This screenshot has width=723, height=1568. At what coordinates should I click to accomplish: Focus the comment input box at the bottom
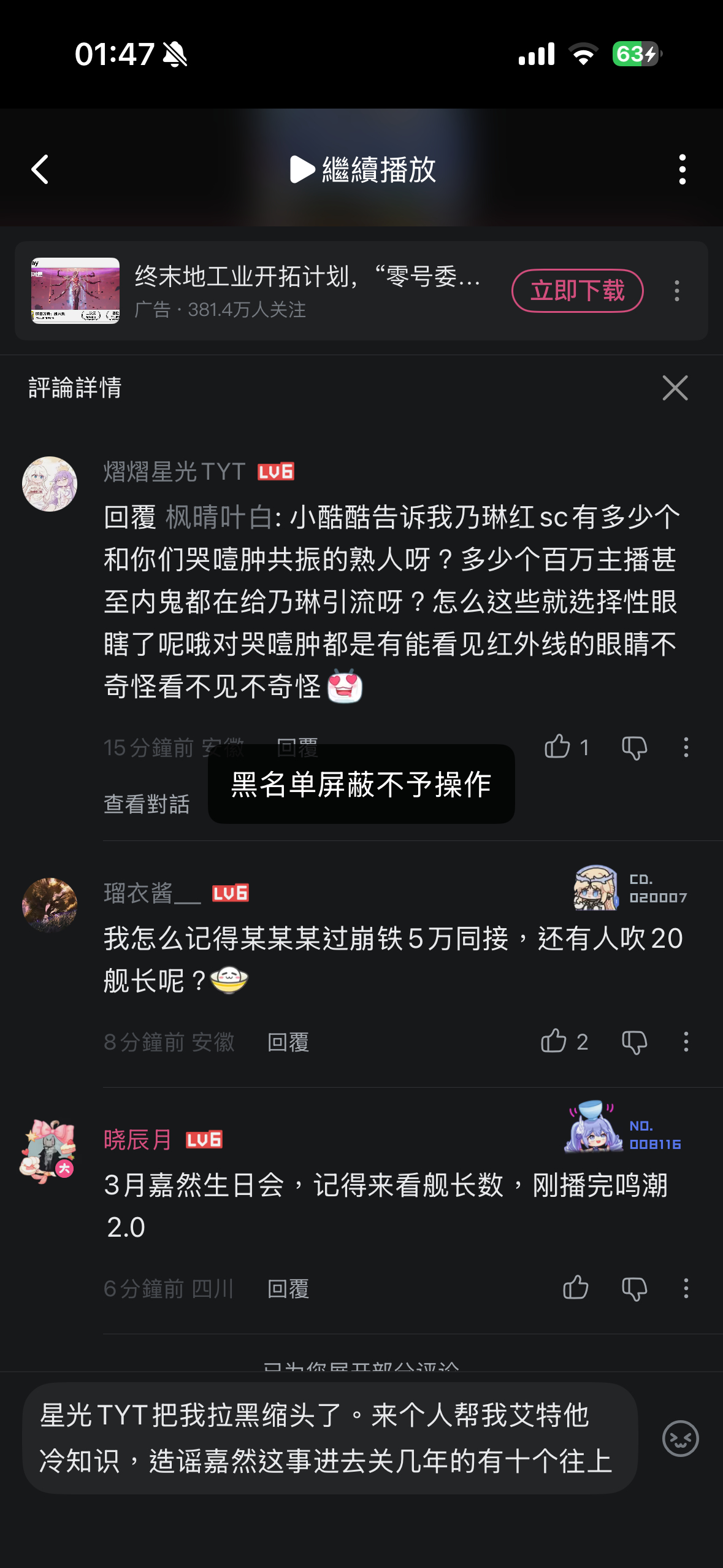pyautogui.click(x=330, y=1438)
